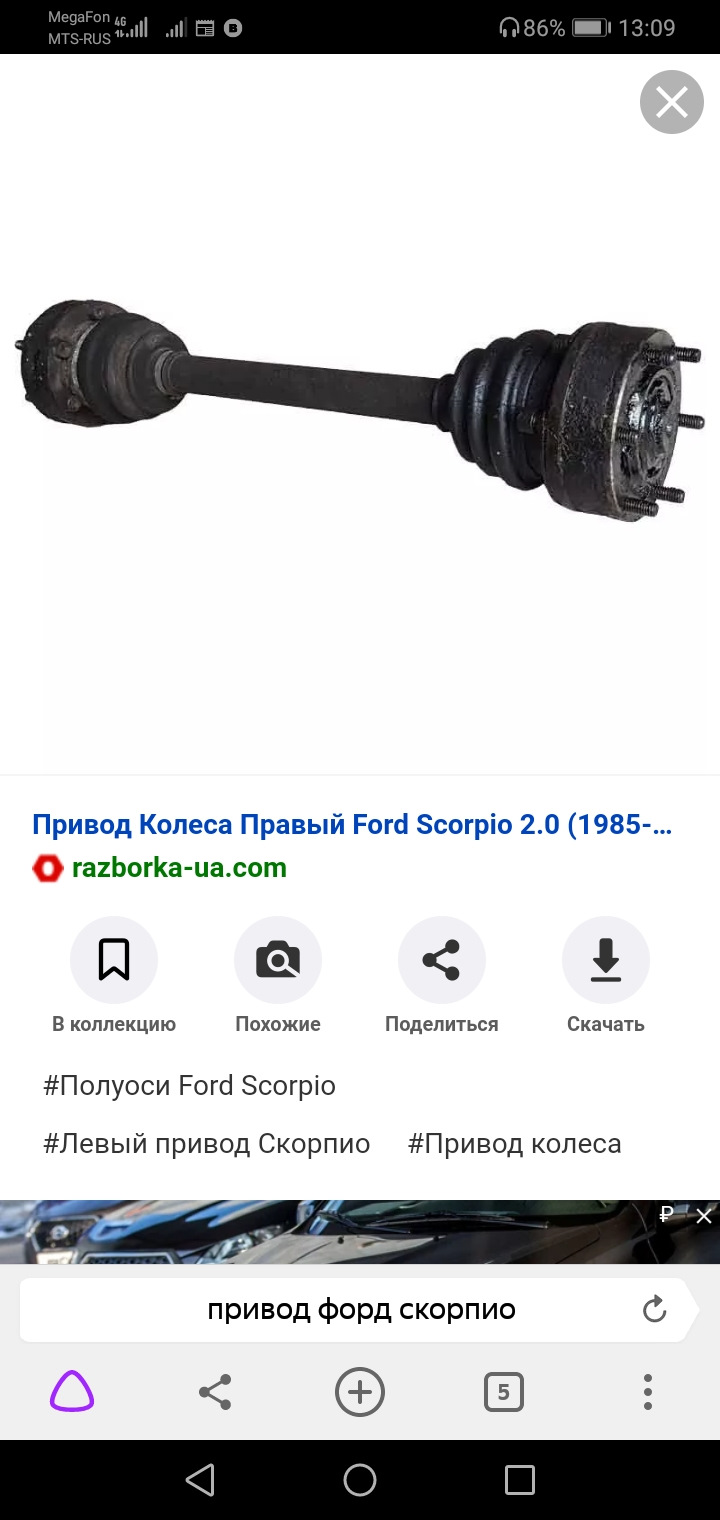This screenshot has height=1520, width=720.
Task: Go to the home screen
Action: tap(360, 1480)
